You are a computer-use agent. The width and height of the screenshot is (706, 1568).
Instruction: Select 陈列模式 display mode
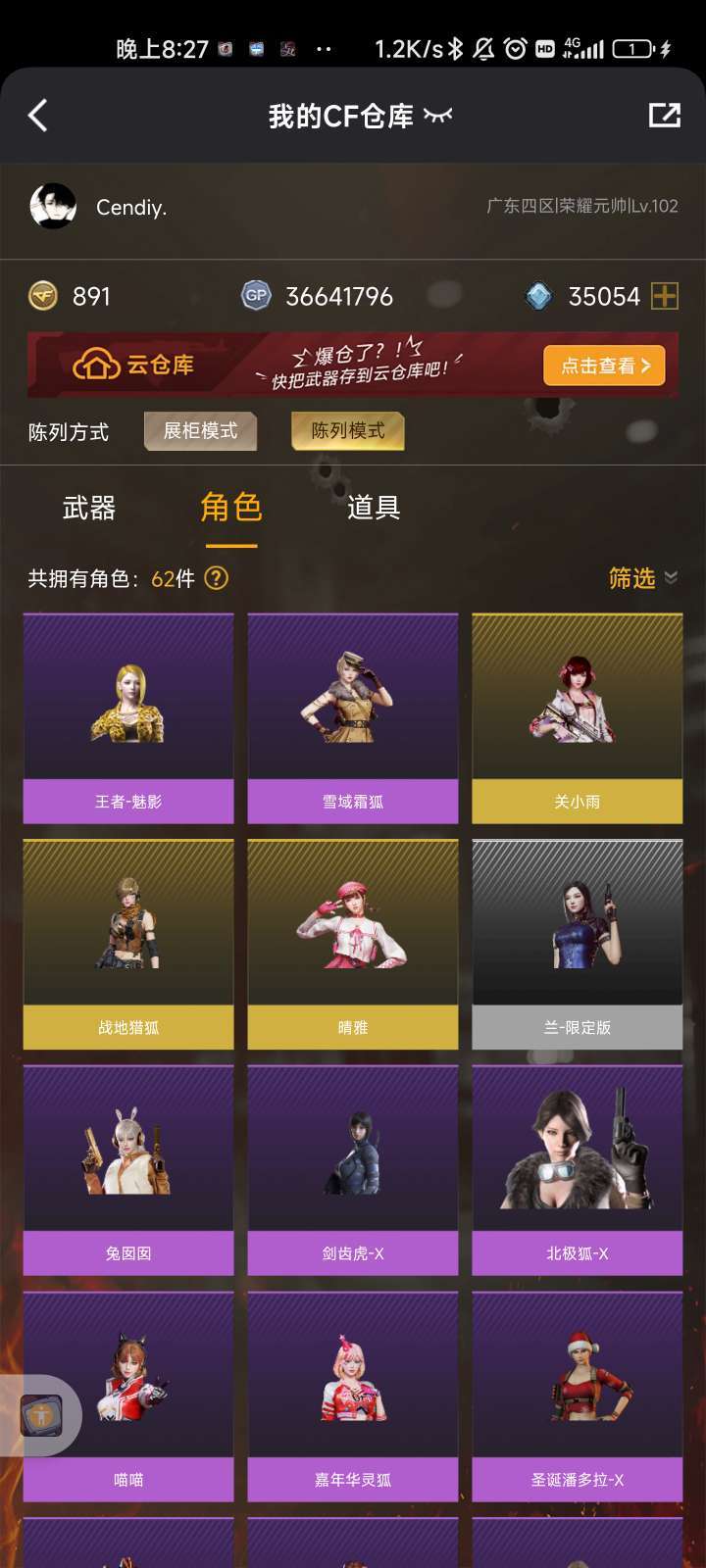point(347,431)
